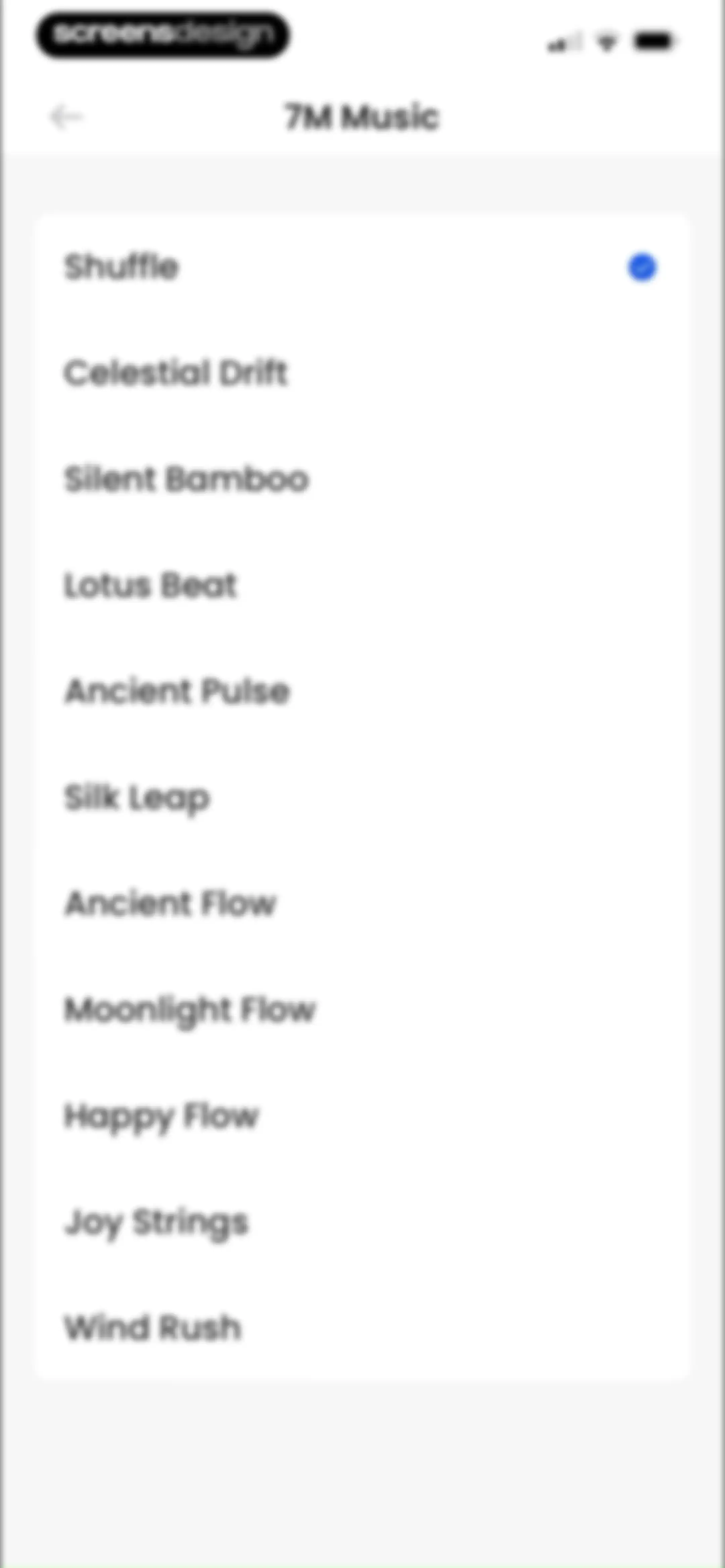Screen dimensions: 725x1568
Task: Select Ancient Flow music
Action: pos(362,903)
